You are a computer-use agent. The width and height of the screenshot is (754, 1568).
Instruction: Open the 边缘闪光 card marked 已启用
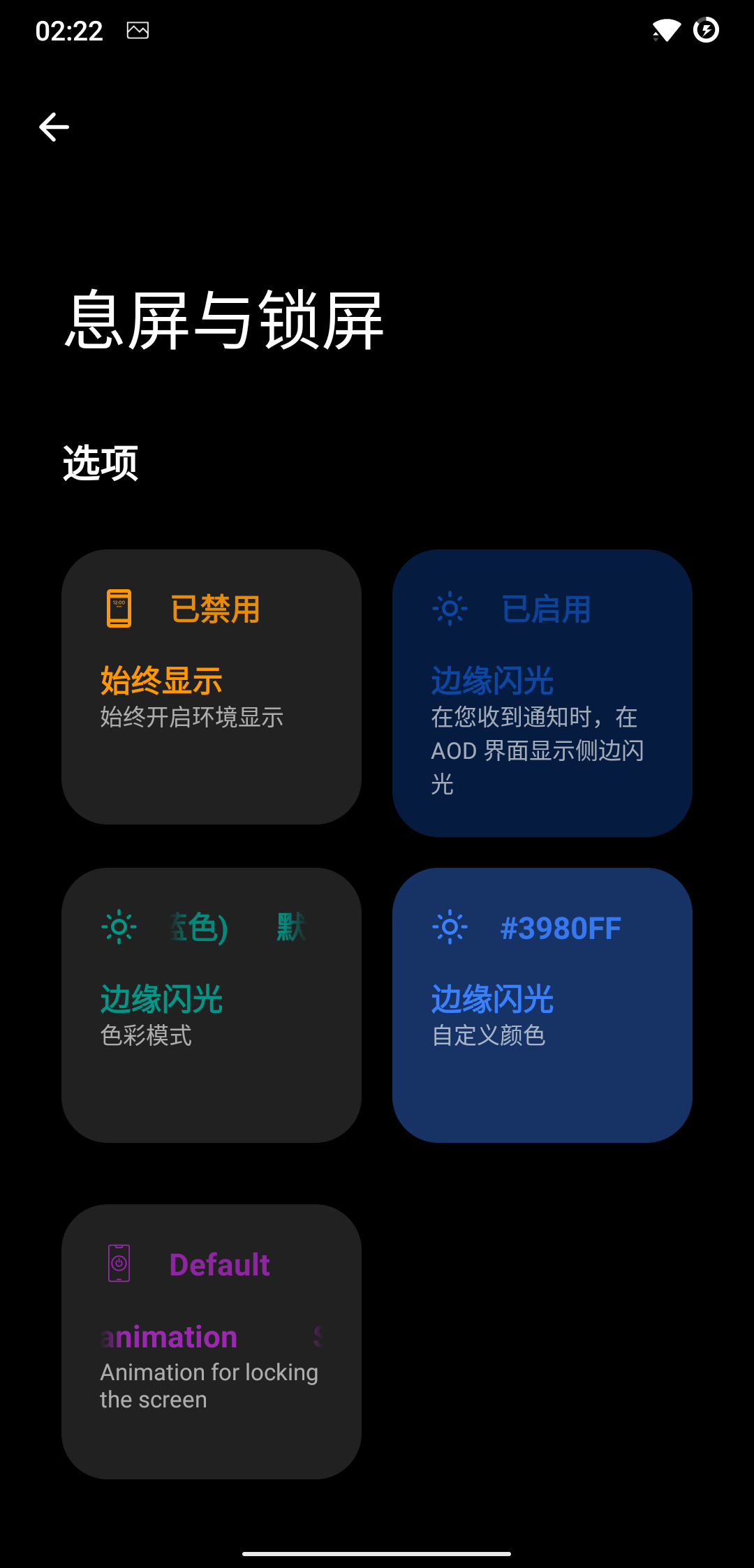tap(542, 693)
